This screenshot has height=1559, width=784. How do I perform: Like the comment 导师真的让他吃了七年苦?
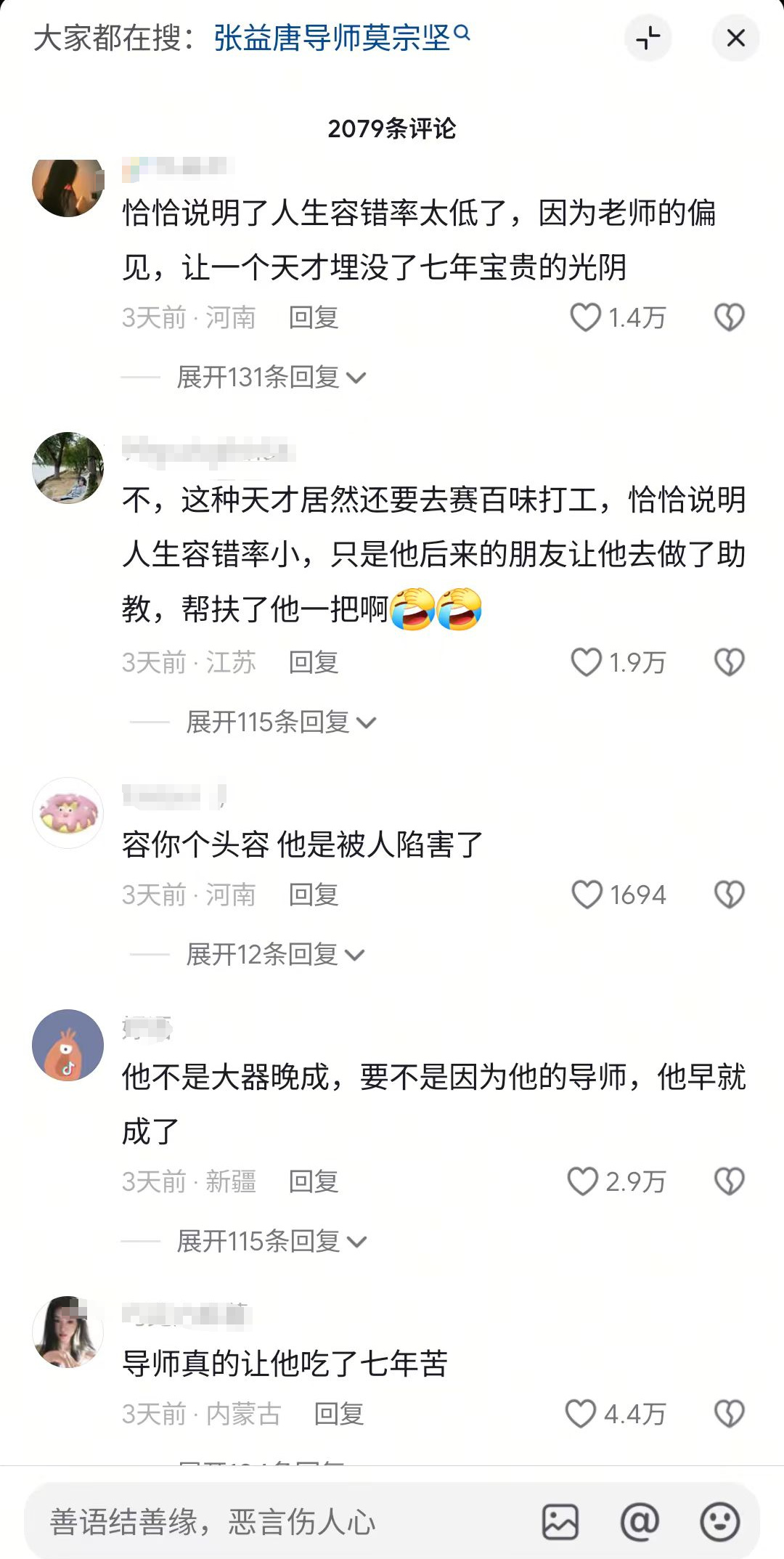pos(580,1414)
